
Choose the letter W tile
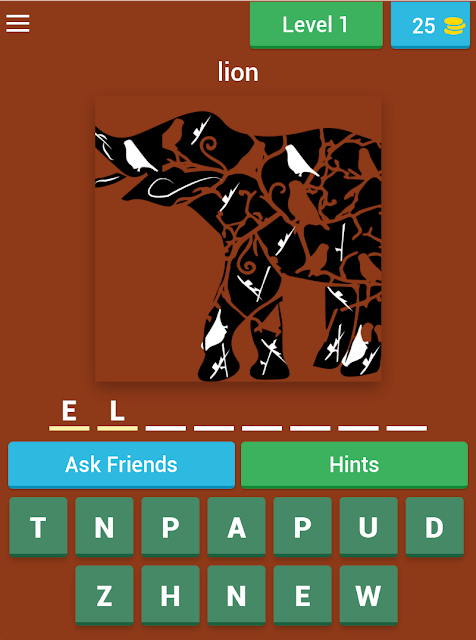pos(368,596)
